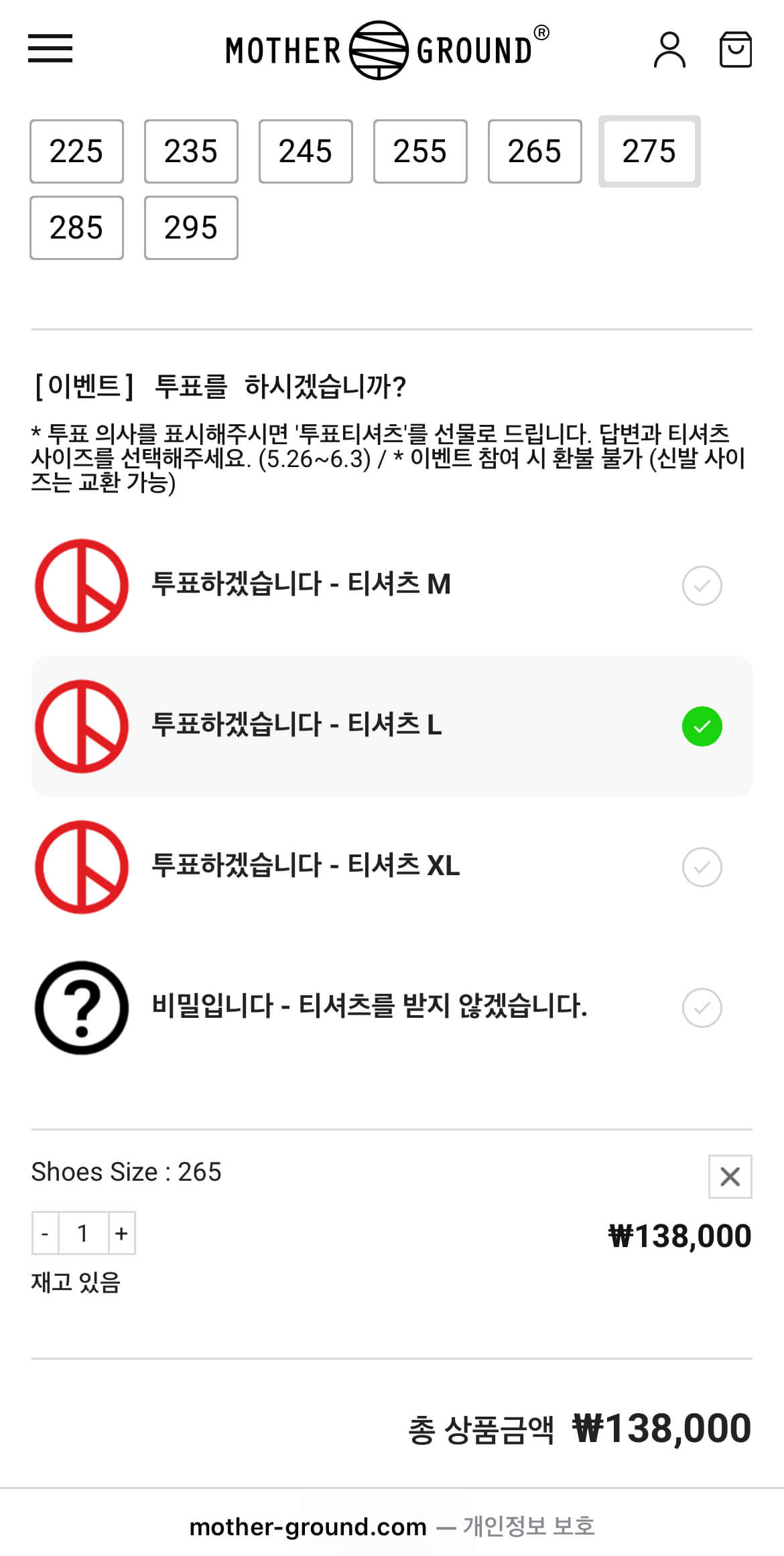Choose shoe size 285

[76, 228]
